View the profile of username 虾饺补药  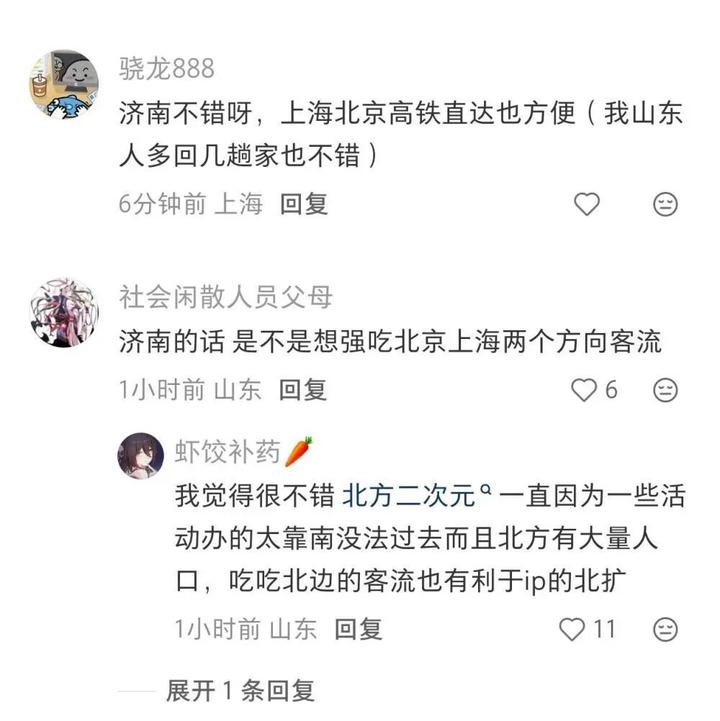227,453
